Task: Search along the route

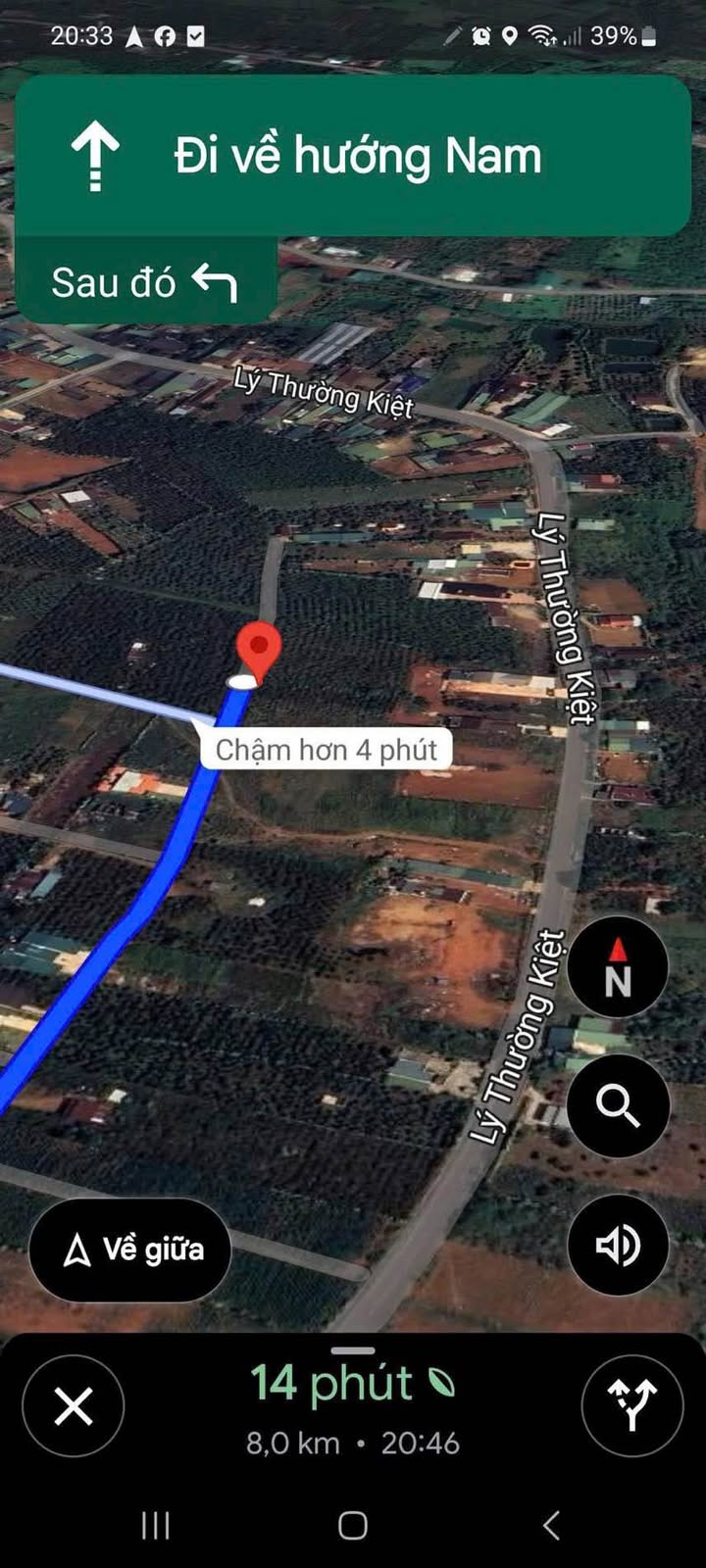Action: click(618, 1105)
